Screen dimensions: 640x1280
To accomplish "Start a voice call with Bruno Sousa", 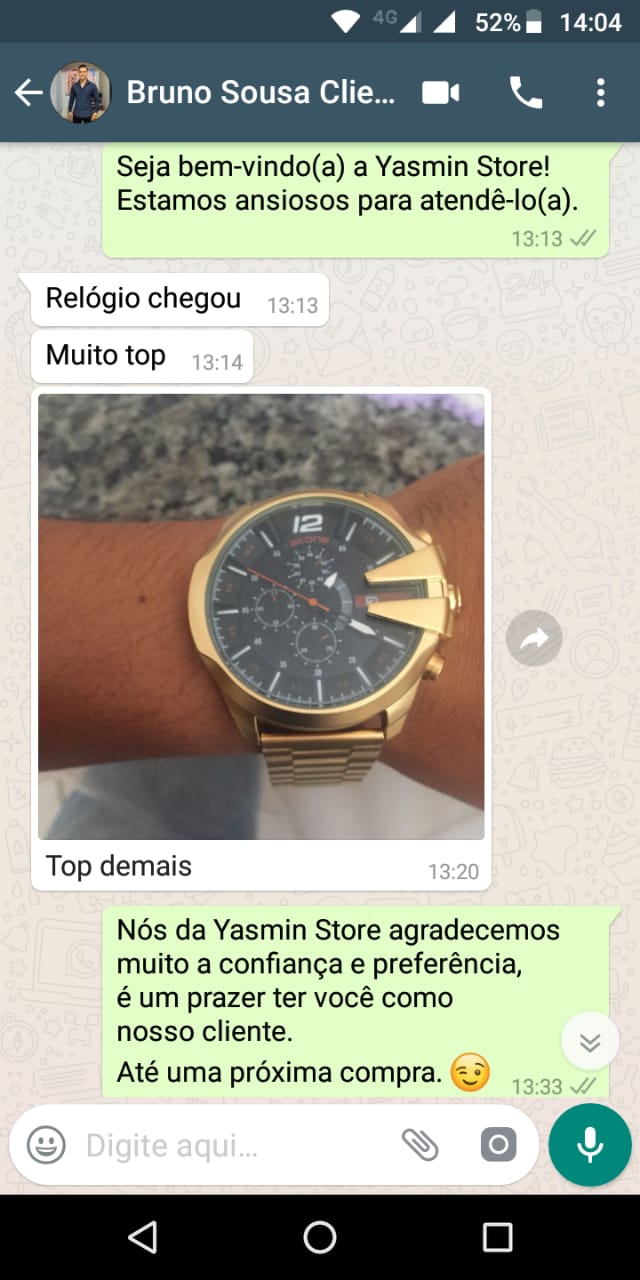I will (526, 93).
